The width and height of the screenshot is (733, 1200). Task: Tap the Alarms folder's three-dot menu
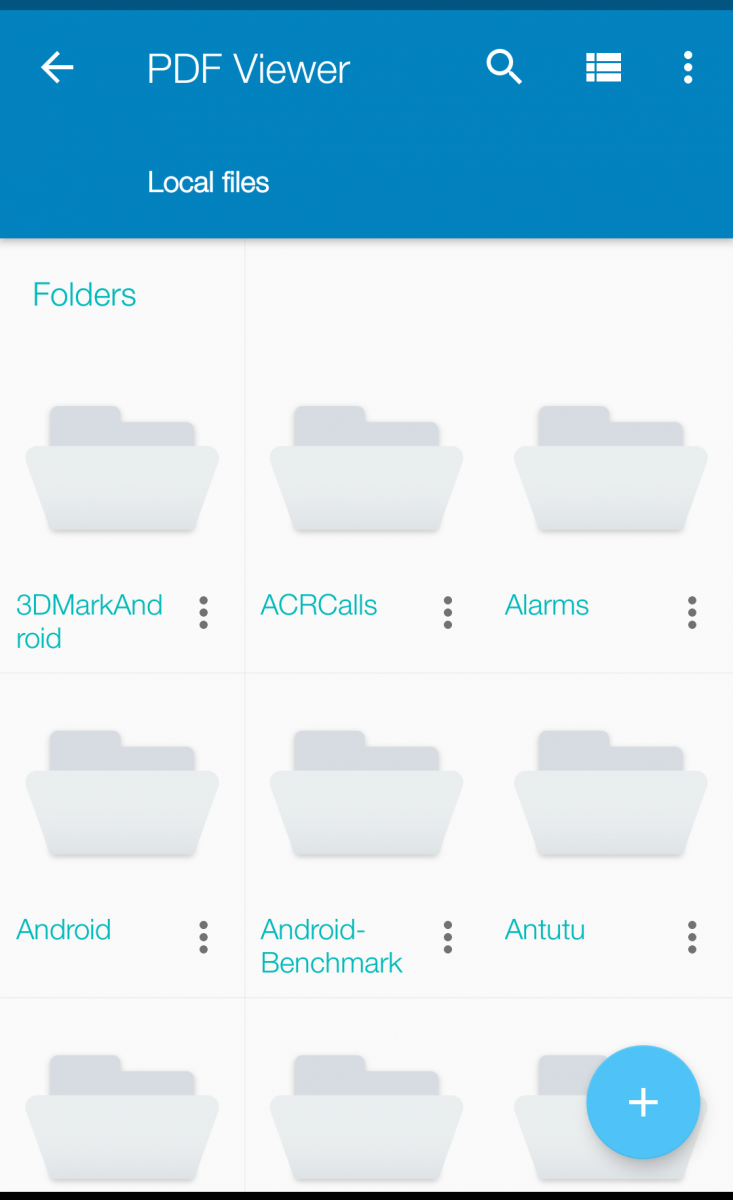click(x=691, y=612)
